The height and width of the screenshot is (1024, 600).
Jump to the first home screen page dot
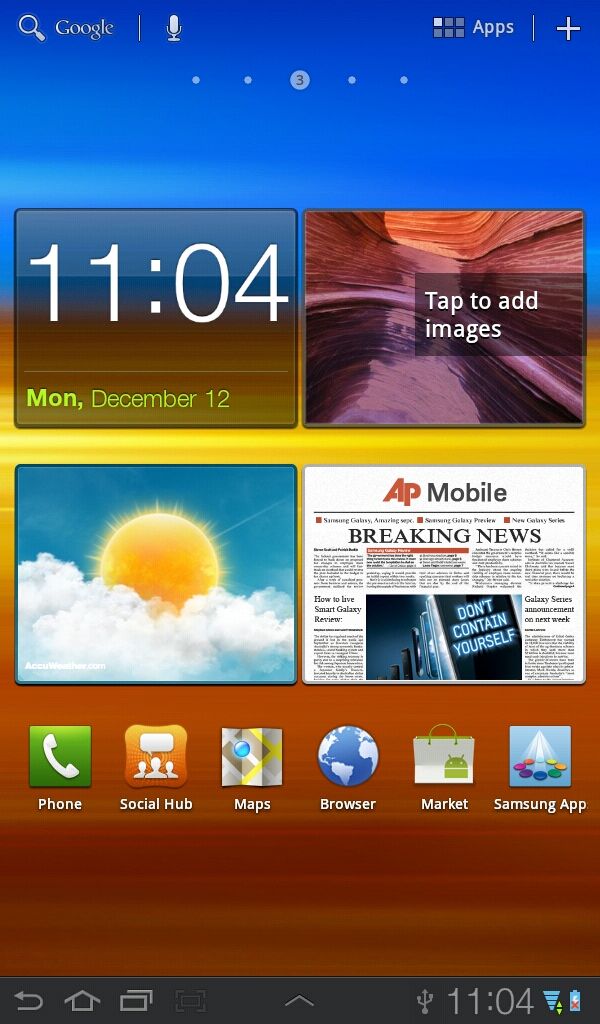click(x=196, y=80)
